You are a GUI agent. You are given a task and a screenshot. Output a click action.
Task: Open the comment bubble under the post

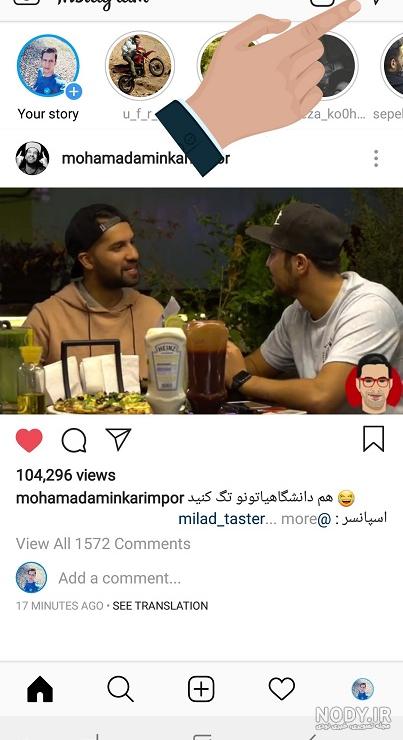pos(74,440)
